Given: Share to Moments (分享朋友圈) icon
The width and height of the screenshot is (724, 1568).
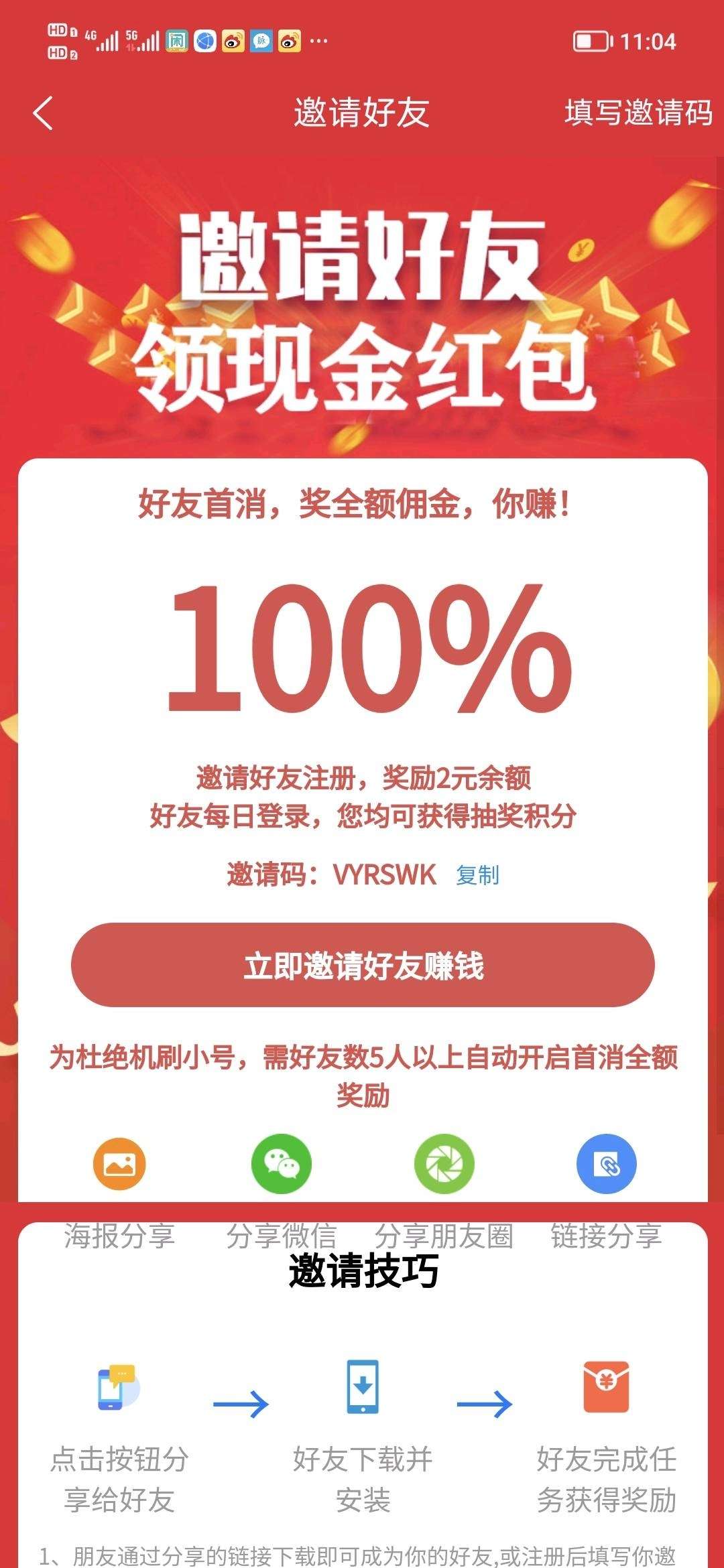Looking at the screenshot, I should point(444,1164).
